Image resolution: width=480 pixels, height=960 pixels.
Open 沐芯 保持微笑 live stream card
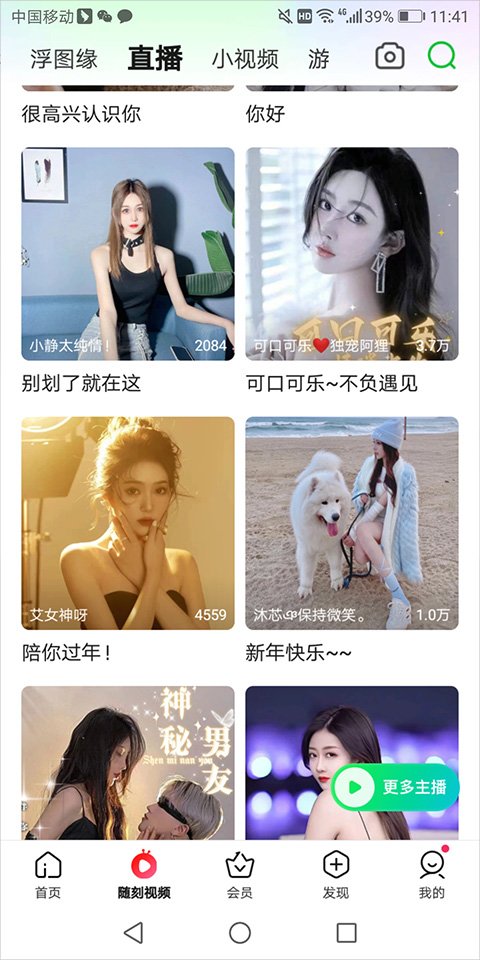[x=352, y=523]
